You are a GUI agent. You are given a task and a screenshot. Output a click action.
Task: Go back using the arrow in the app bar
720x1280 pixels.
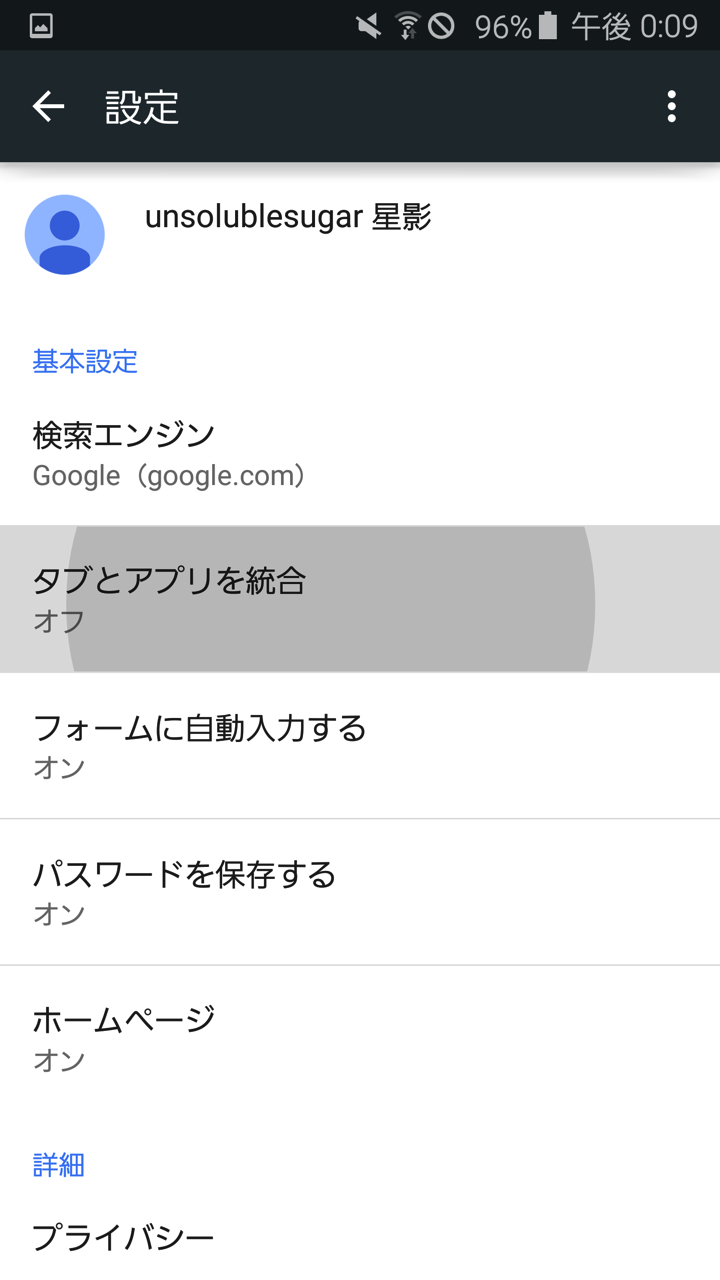[x=48, y=106]
